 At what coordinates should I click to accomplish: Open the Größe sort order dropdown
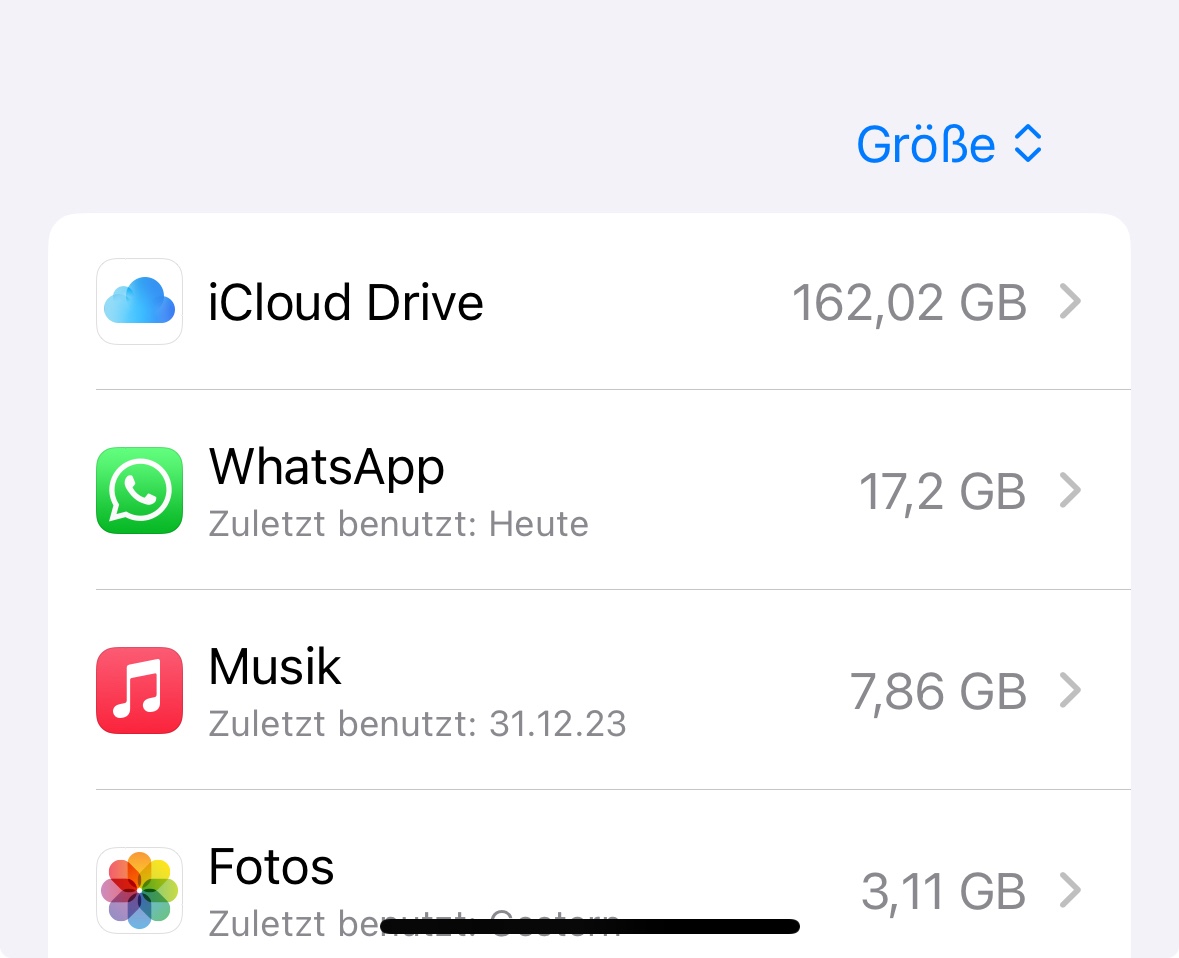tap(948, 145)
